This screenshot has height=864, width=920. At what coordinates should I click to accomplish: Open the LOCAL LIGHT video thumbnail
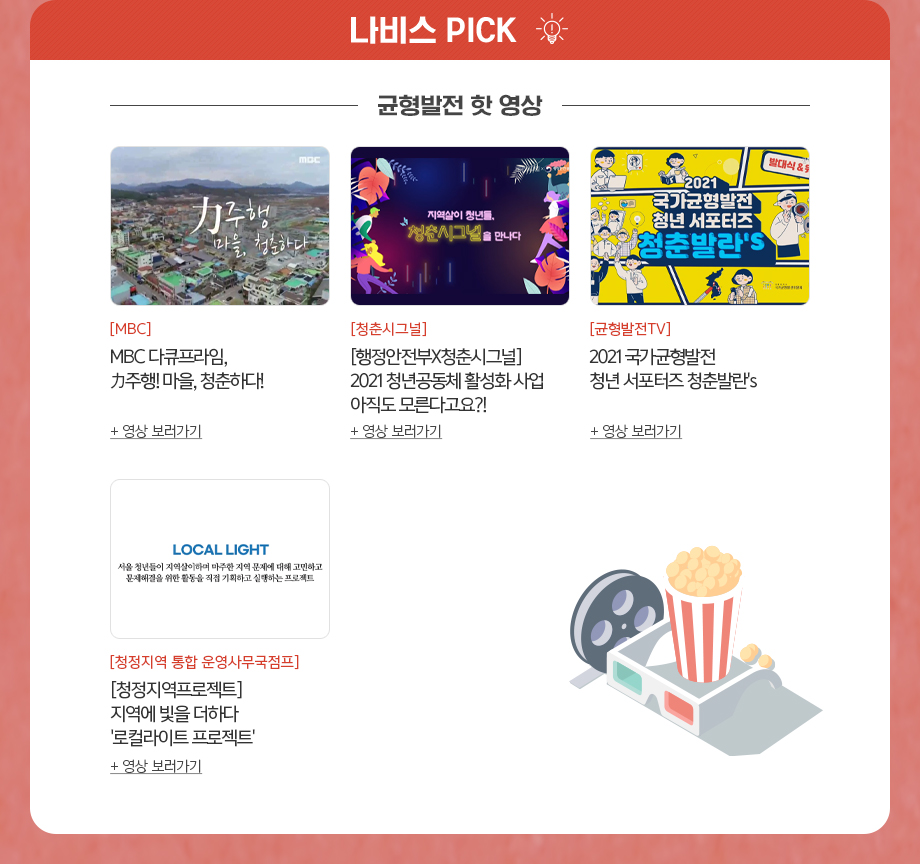[220, 559]
